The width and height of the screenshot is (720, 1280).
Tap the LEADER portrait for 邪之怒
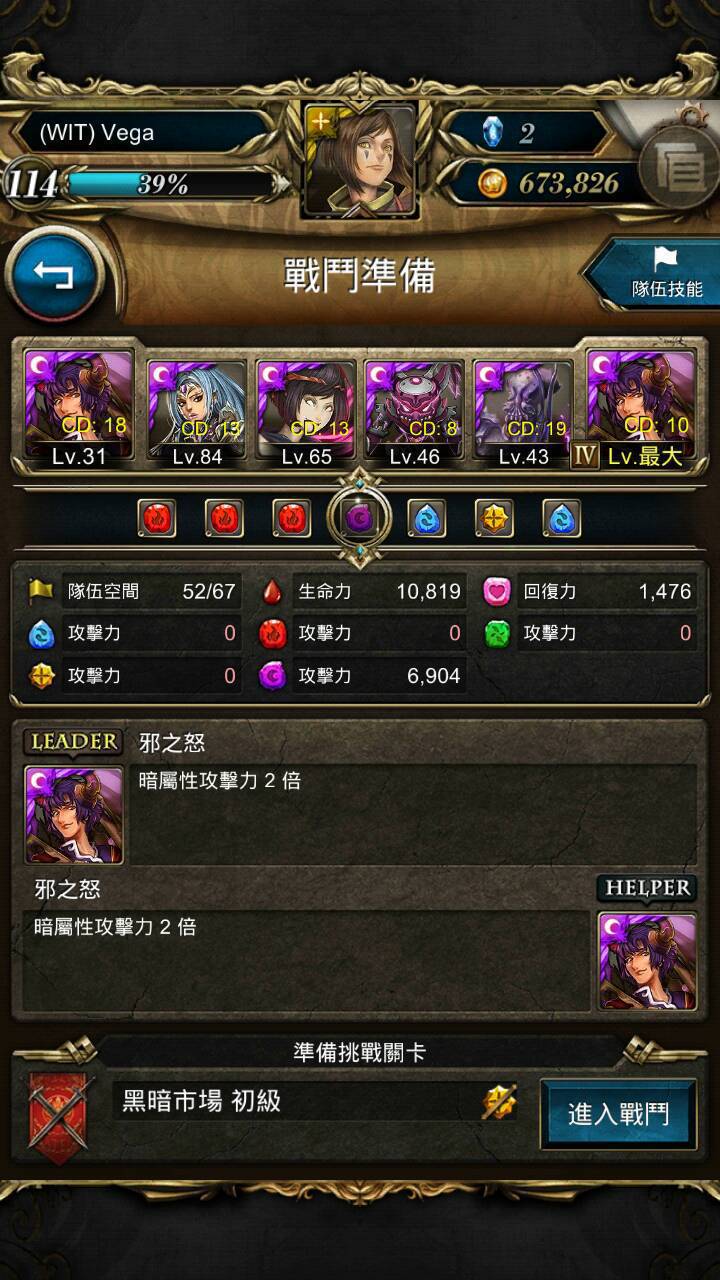tap(74, 815)
